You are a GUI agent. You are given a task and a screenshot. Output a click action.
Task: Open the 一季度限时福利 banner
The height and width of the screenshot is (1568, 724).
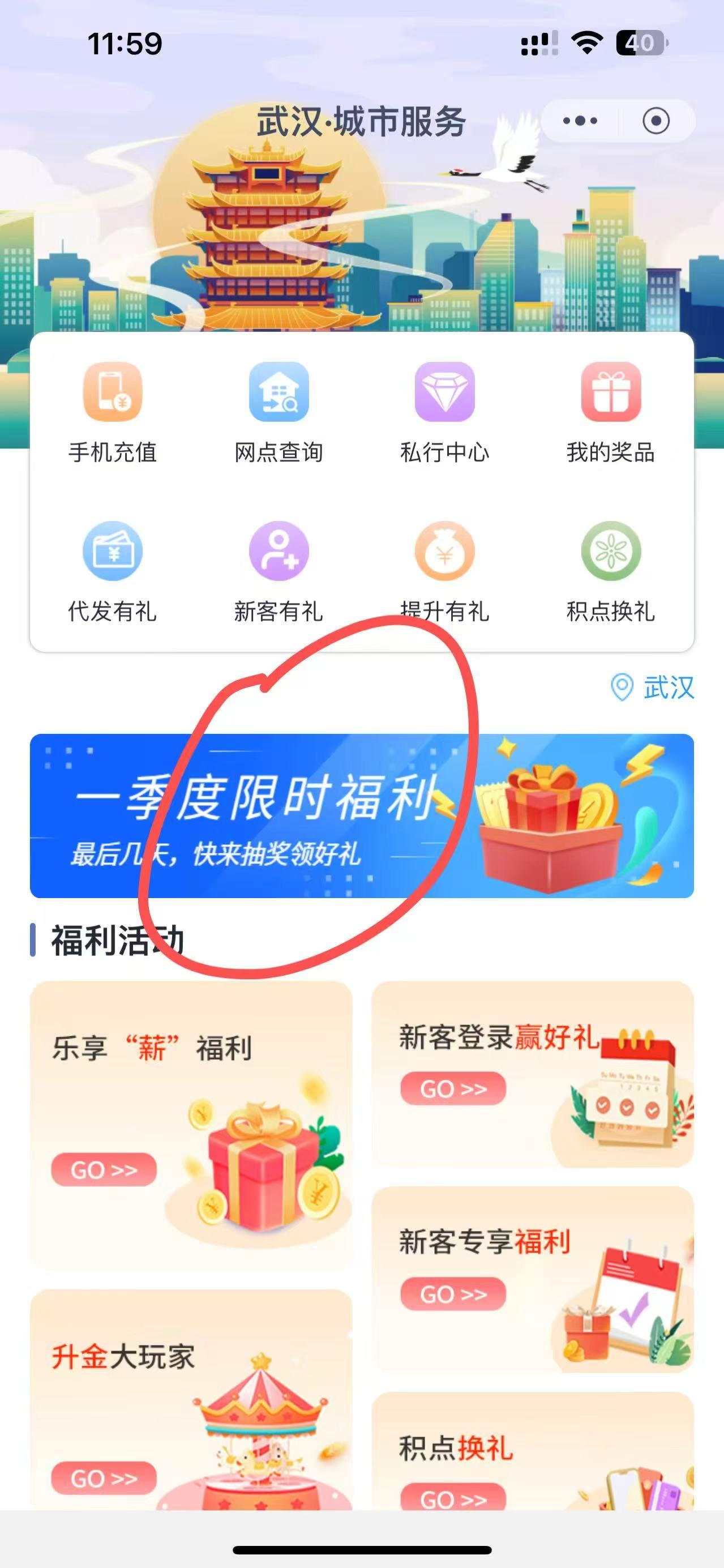(x=362, y=815)
